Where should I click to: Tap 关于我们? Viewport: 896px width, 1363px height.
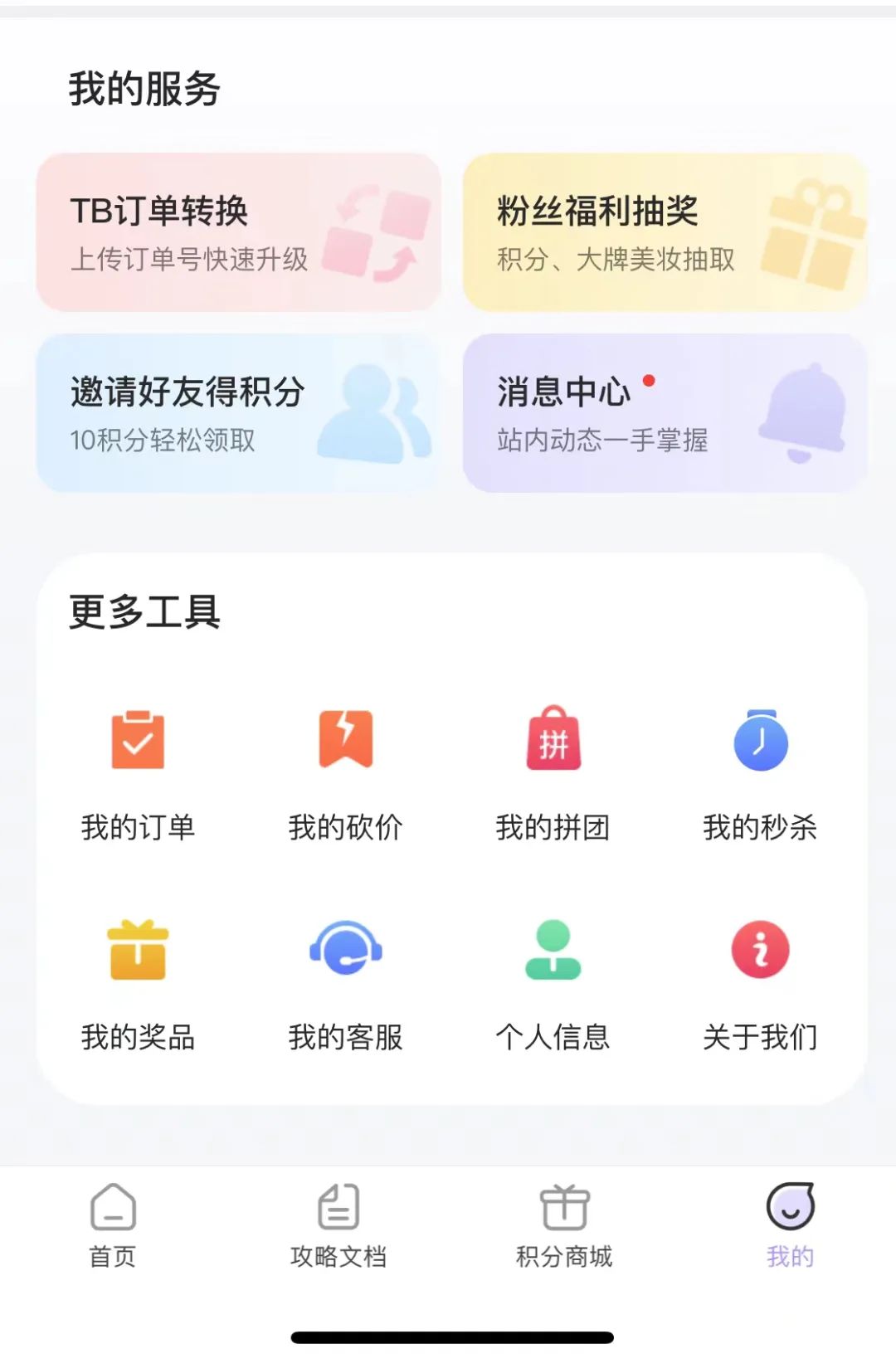point(760,983)
